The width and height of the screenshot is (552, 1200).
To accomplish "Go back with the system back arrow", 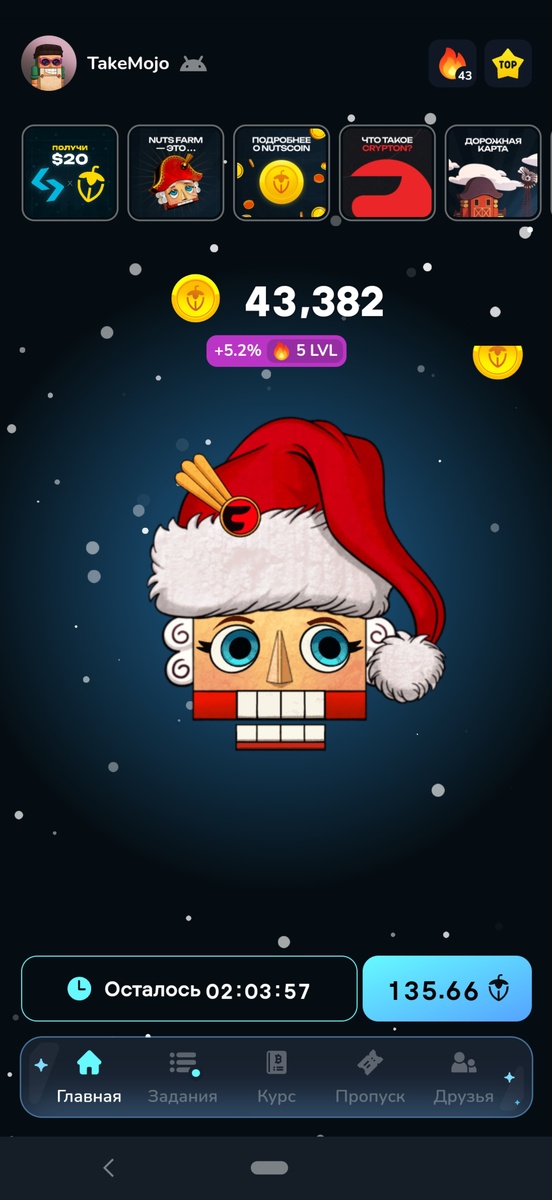I will tap(109, 1167).
